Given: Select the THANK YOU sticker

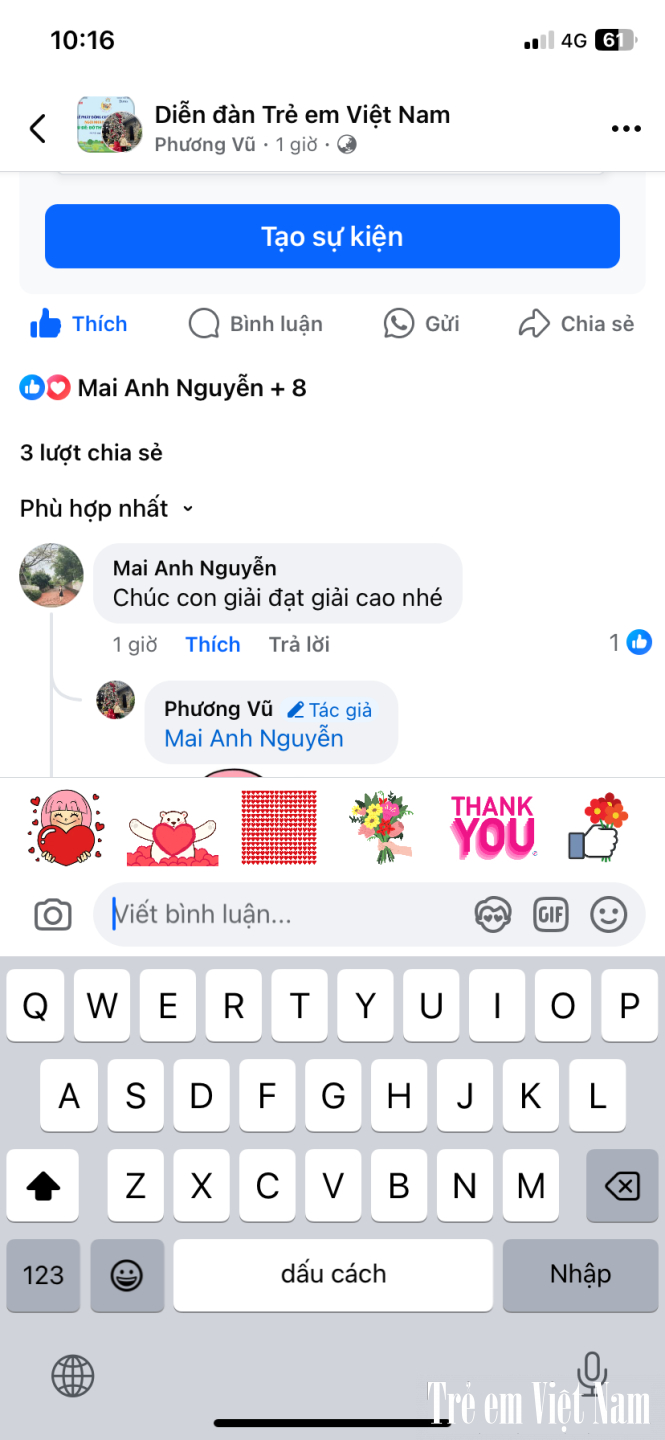Looking at the screenshot, I should (x=493, y=827).
